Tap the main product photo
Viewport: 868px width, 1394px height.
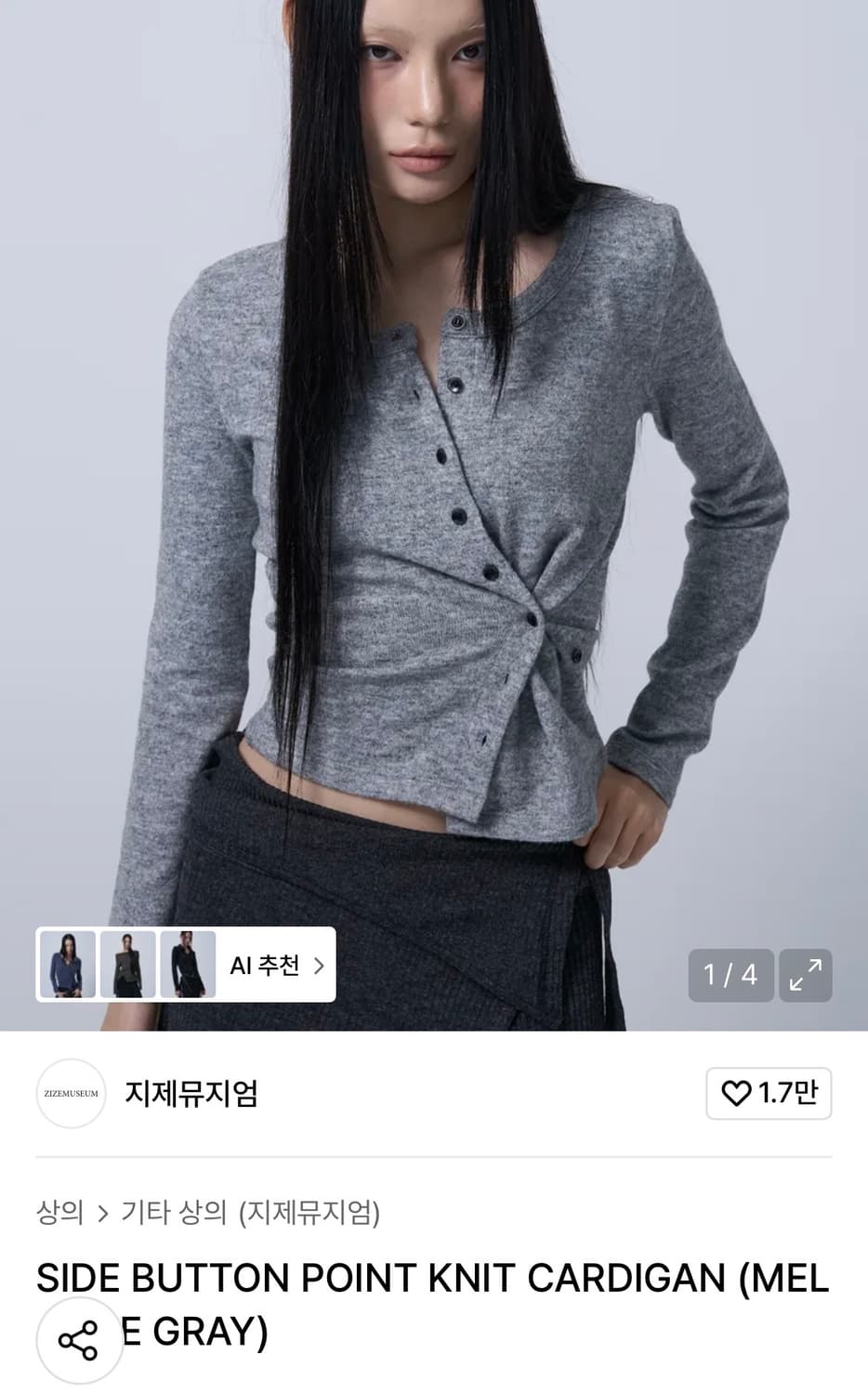[x=434, y=465]
